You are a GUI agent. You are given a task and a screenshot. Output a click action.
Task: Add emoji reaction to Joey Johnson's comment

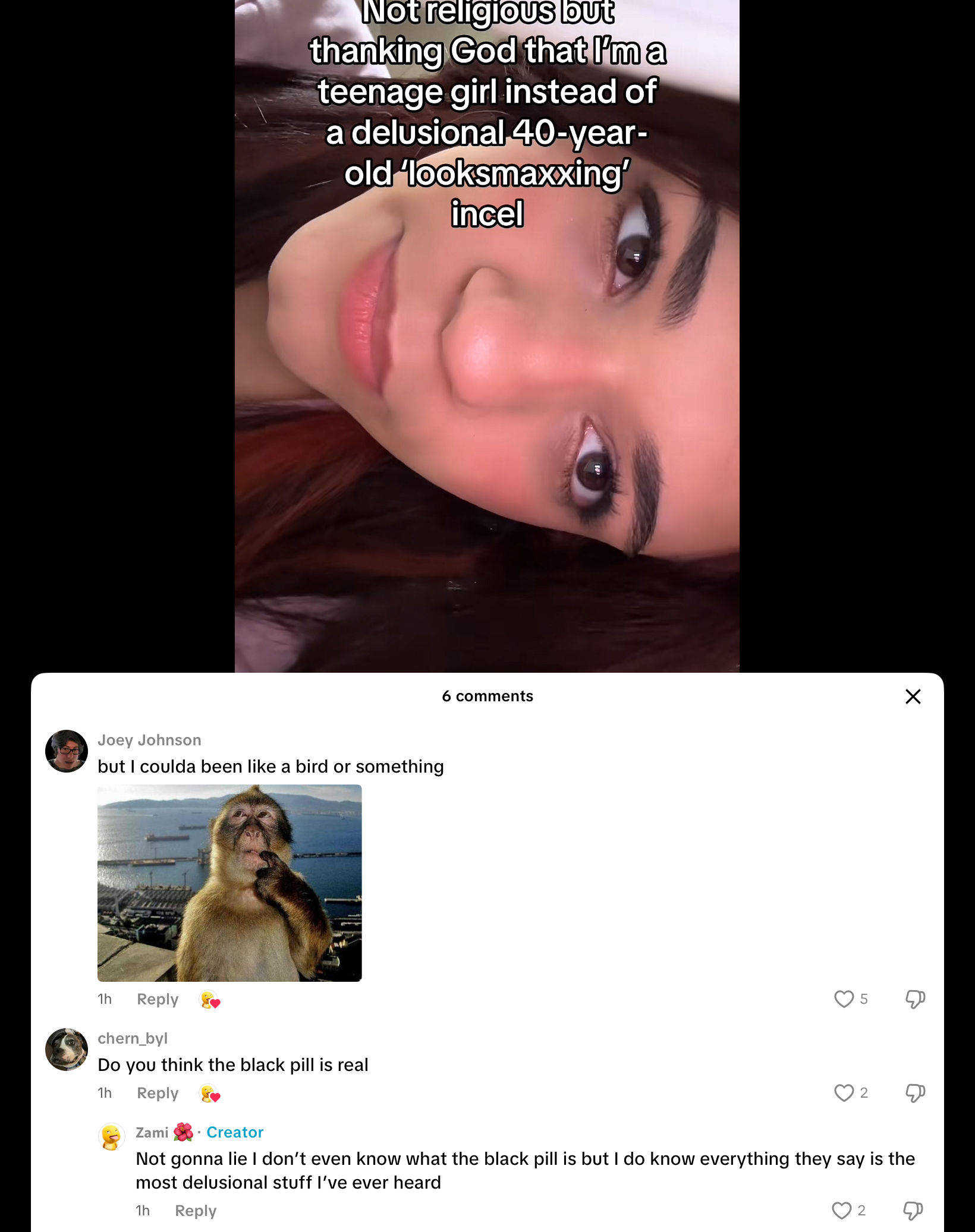(209, 1000)
